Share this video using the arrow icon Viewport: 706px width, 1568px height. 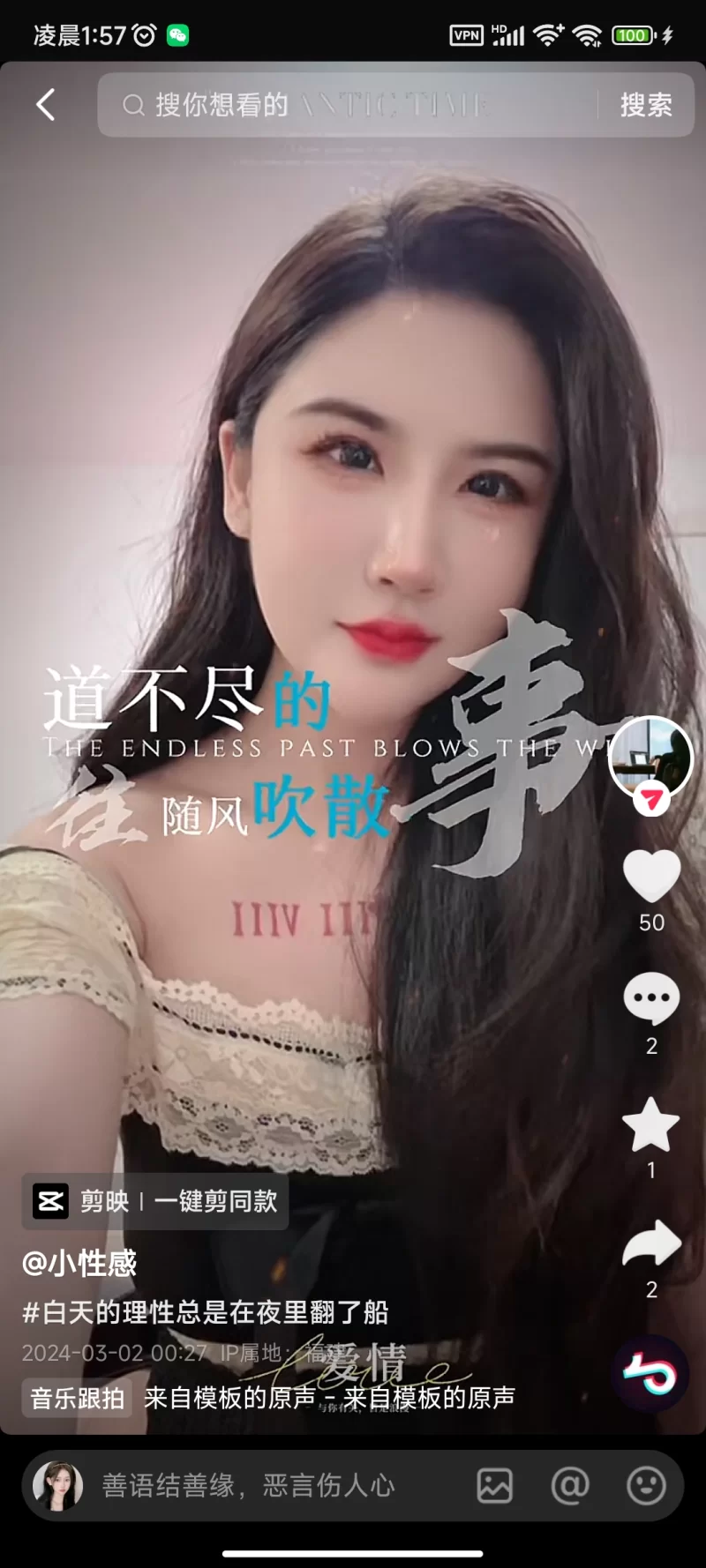click(651, 1244)
